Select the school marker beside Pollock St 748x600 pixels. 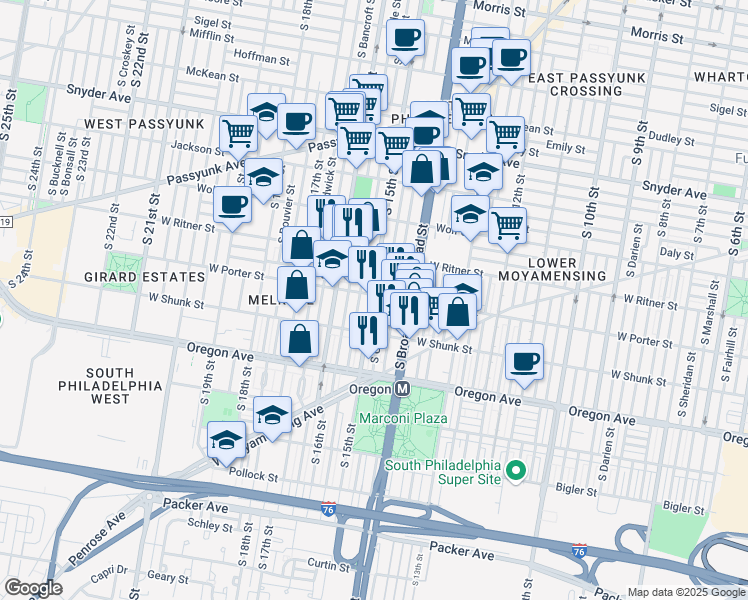227,443
